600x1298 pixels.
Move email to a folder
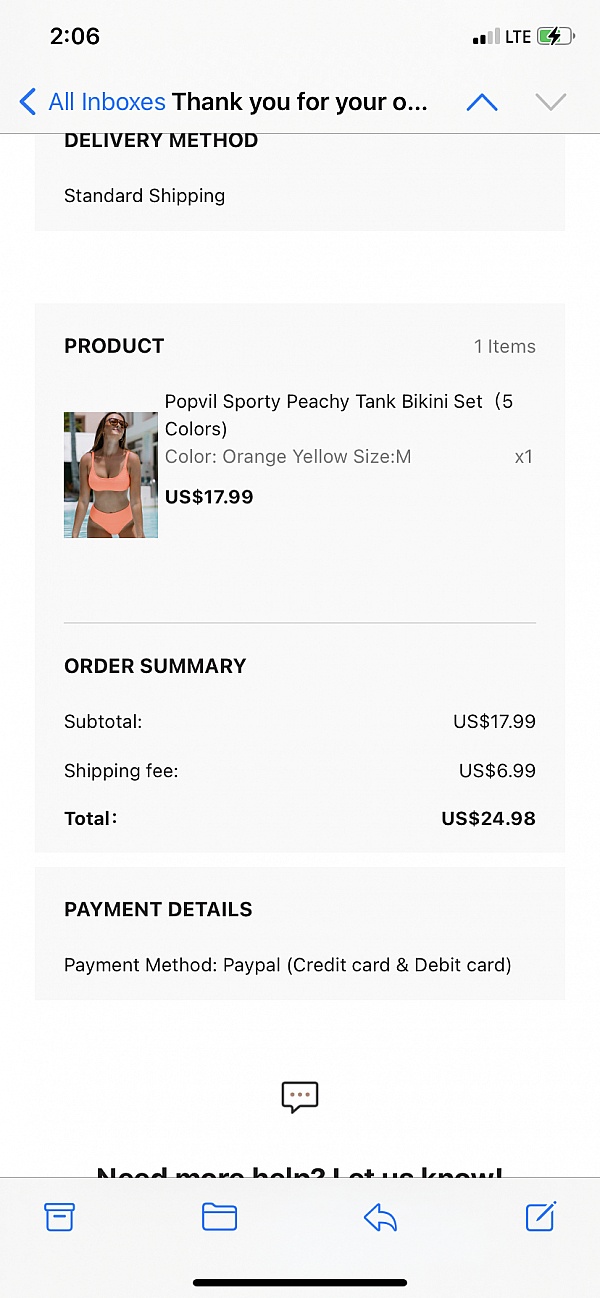[x=219, y=1216]
